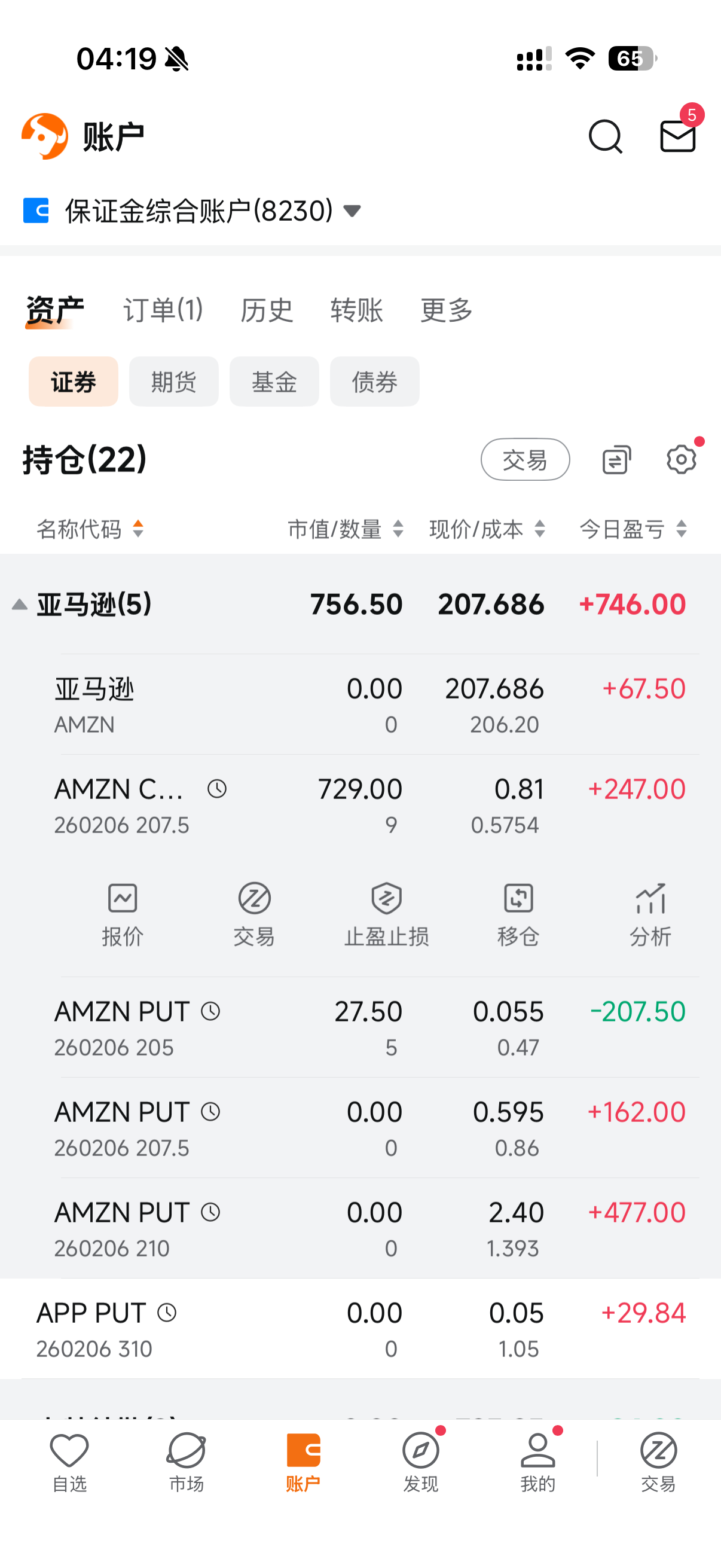Switch to the 订单(1) tab
This screenshot has width=721, height=1568.
point(163,310)
